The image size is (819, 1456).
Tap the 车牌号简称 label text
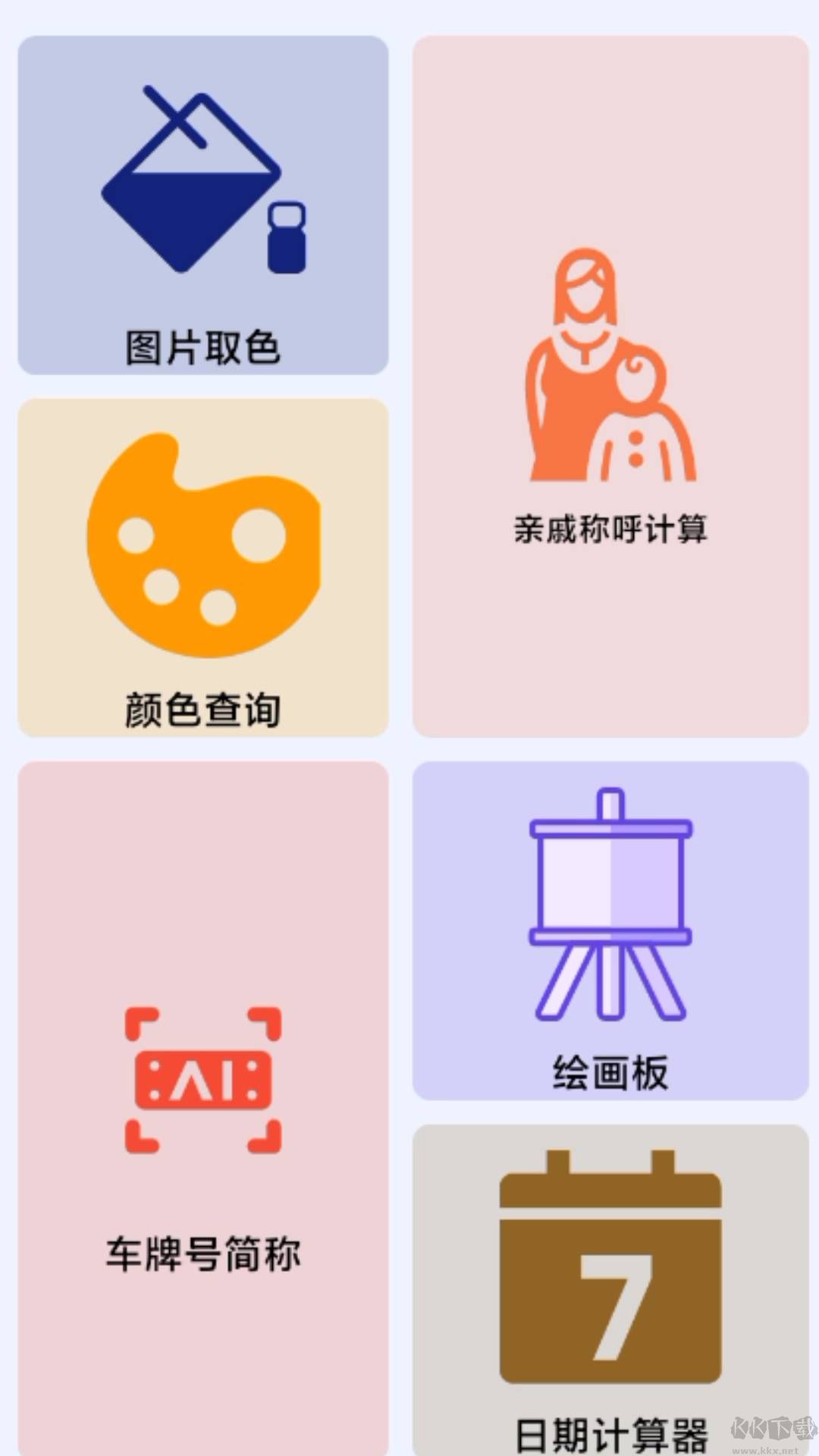(203, 1251)
